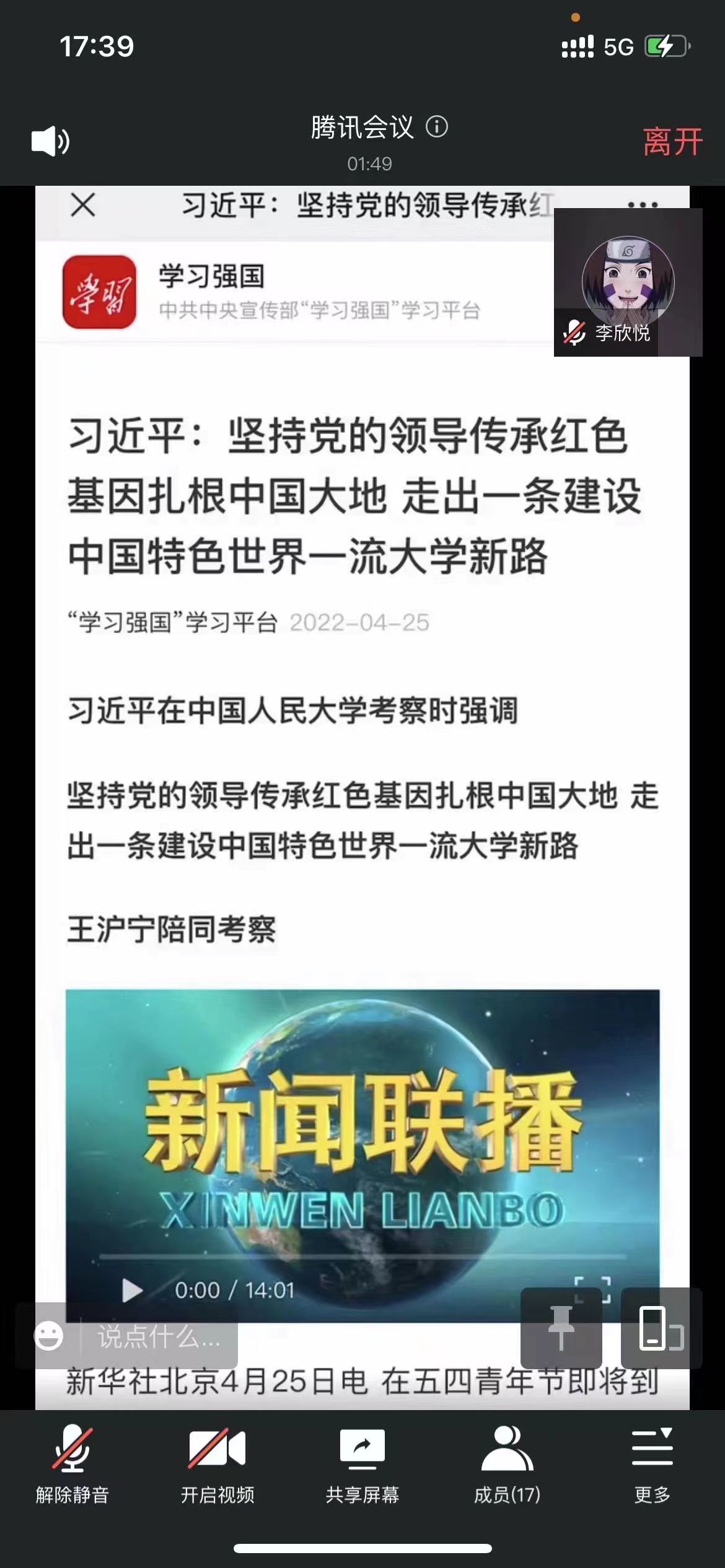The image size is (725, 1568).
Task: Open 李欣悦's video tile
Action: pyautogui.click(x=628, y=282)
